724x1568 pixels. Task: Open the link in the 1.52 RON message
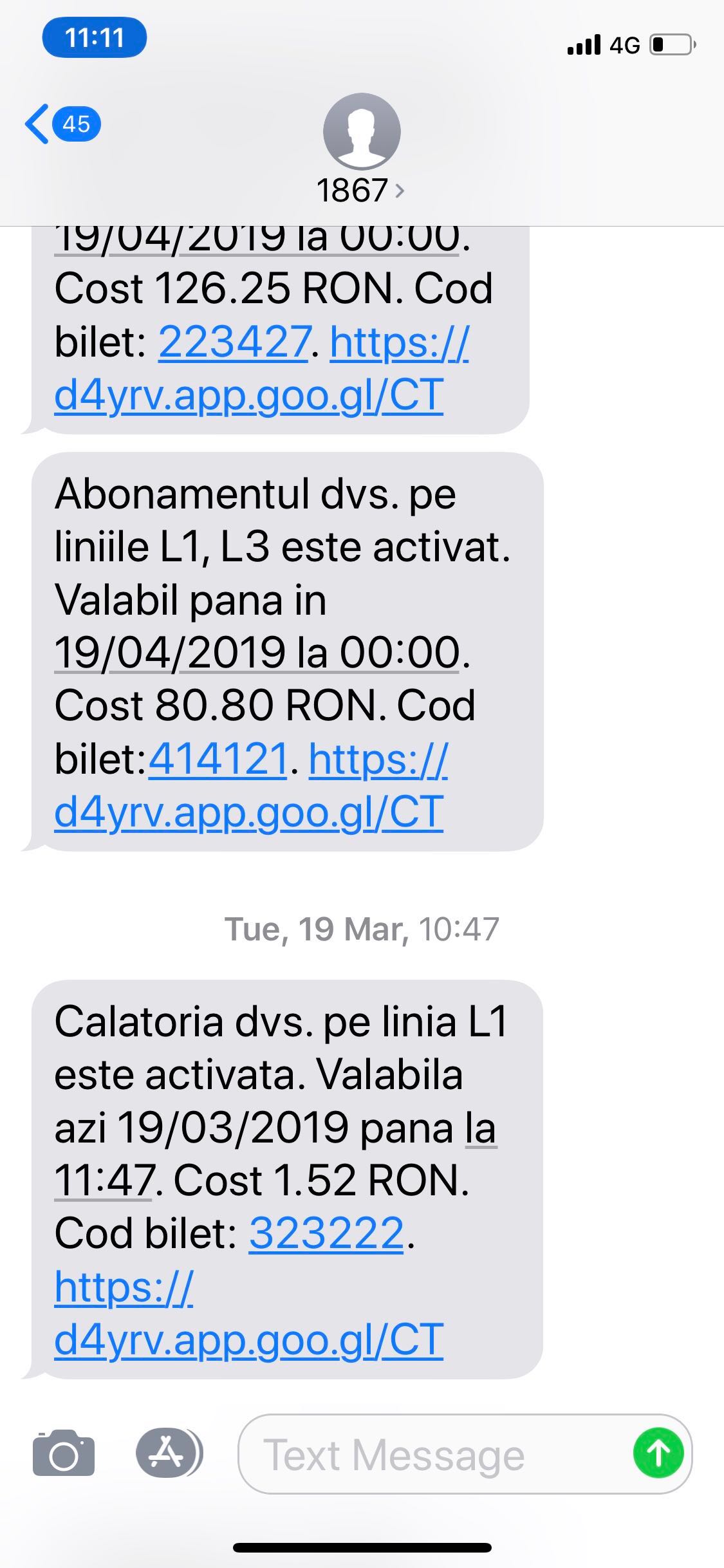[248, 1339]
